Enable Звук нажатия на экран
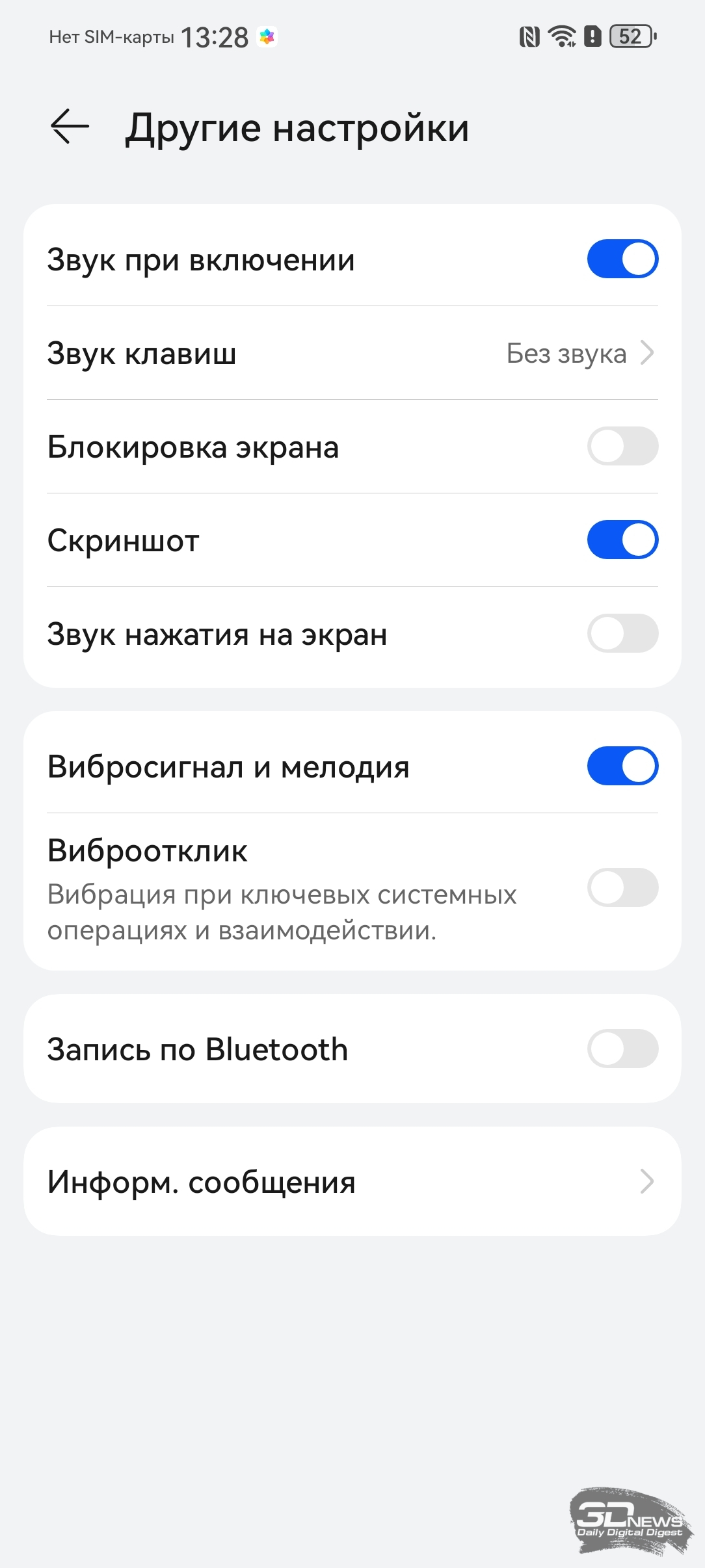The height and width of the screenshot is (1568, 705). pyautogui.click(x=622, y=634)
